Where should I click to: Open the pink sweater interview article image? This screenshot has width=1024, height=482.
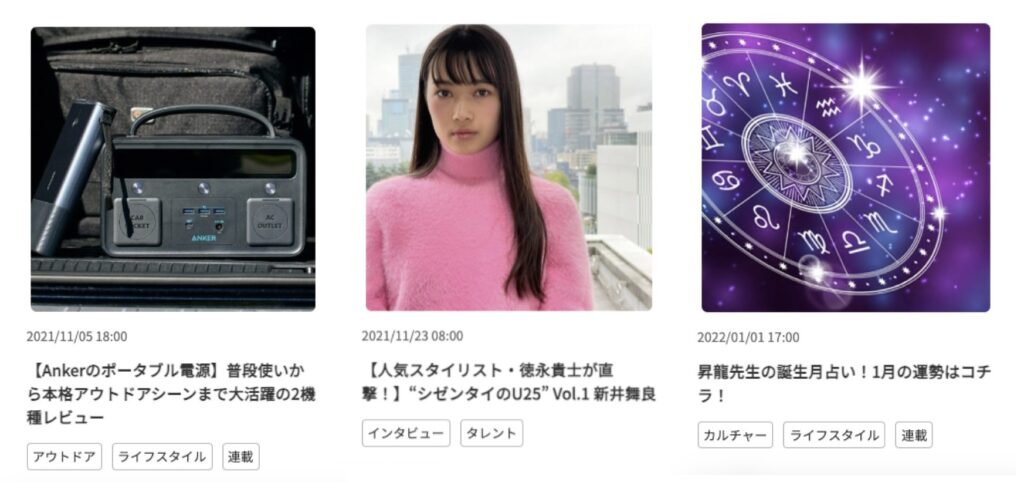pyautogui.click(x=508, y=168)
